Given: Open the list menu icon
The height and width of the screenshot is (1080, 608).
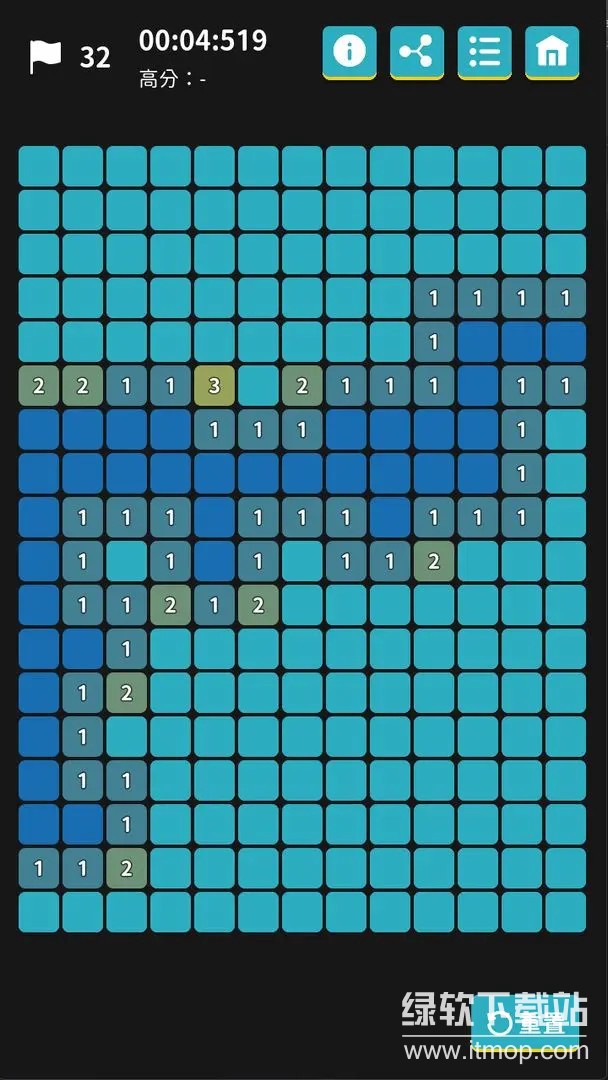Looking at the screenshot, I should (x=484, y=51).
